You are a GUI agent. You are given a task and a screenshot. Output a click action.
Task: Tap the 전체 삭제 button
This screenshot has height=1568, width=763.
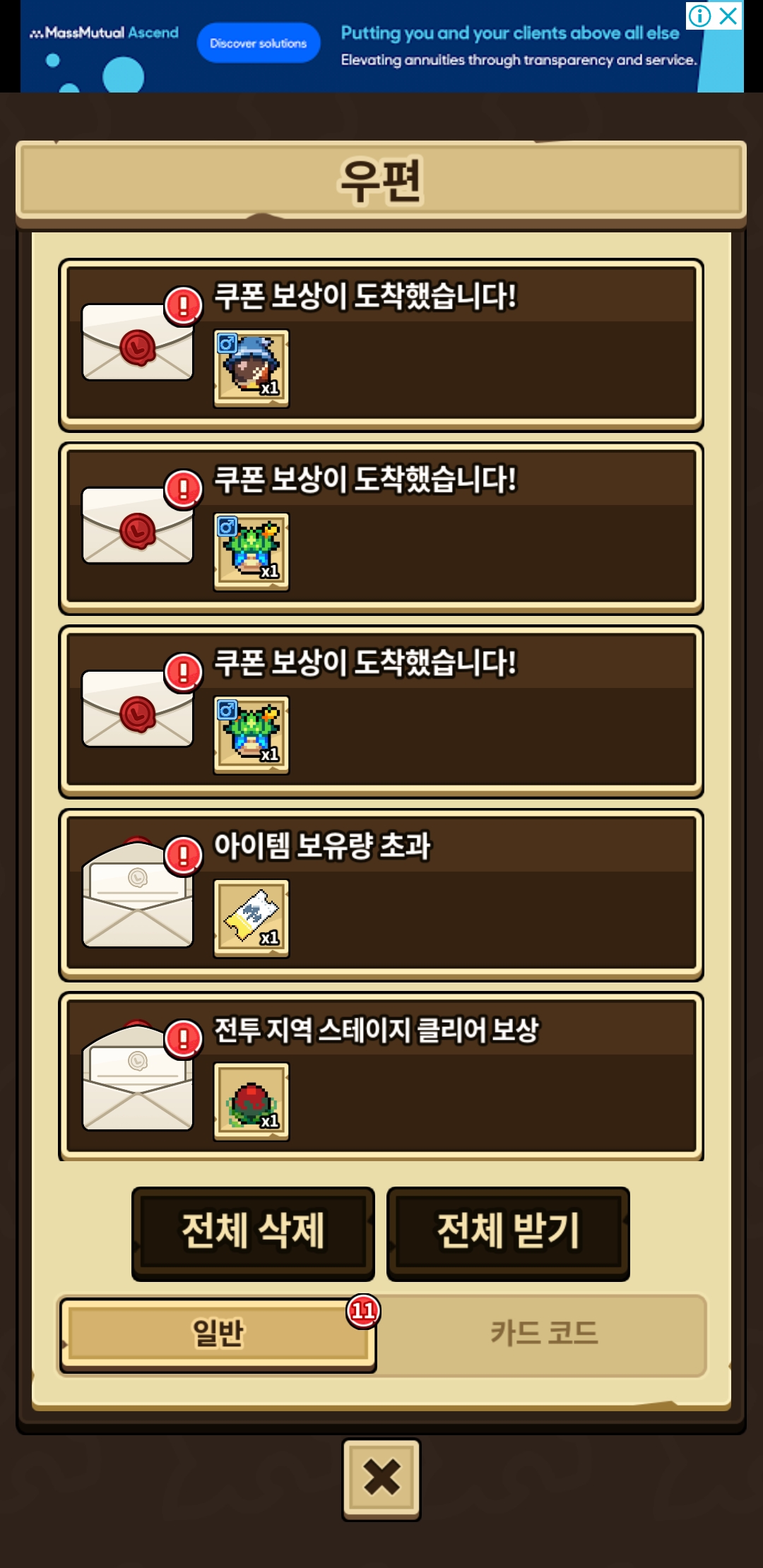pos(253,1233)
